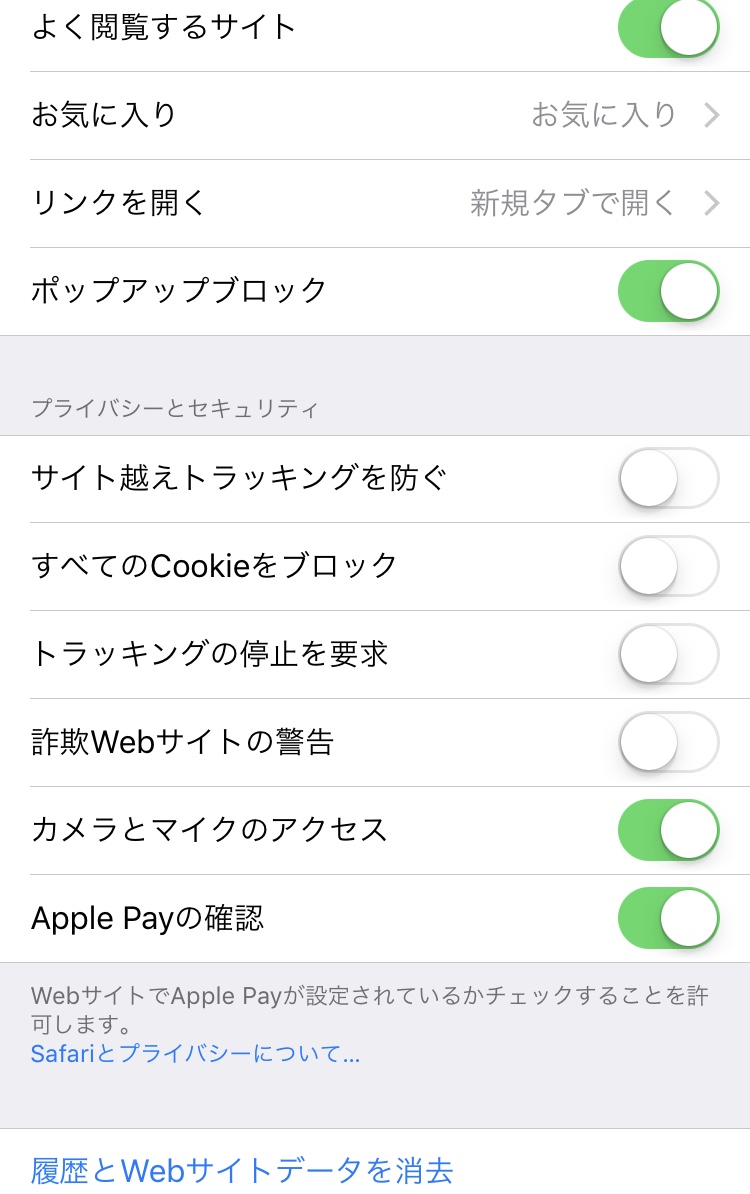Turn off よく閲覧するサイト switch

click(x=668, y=28)
